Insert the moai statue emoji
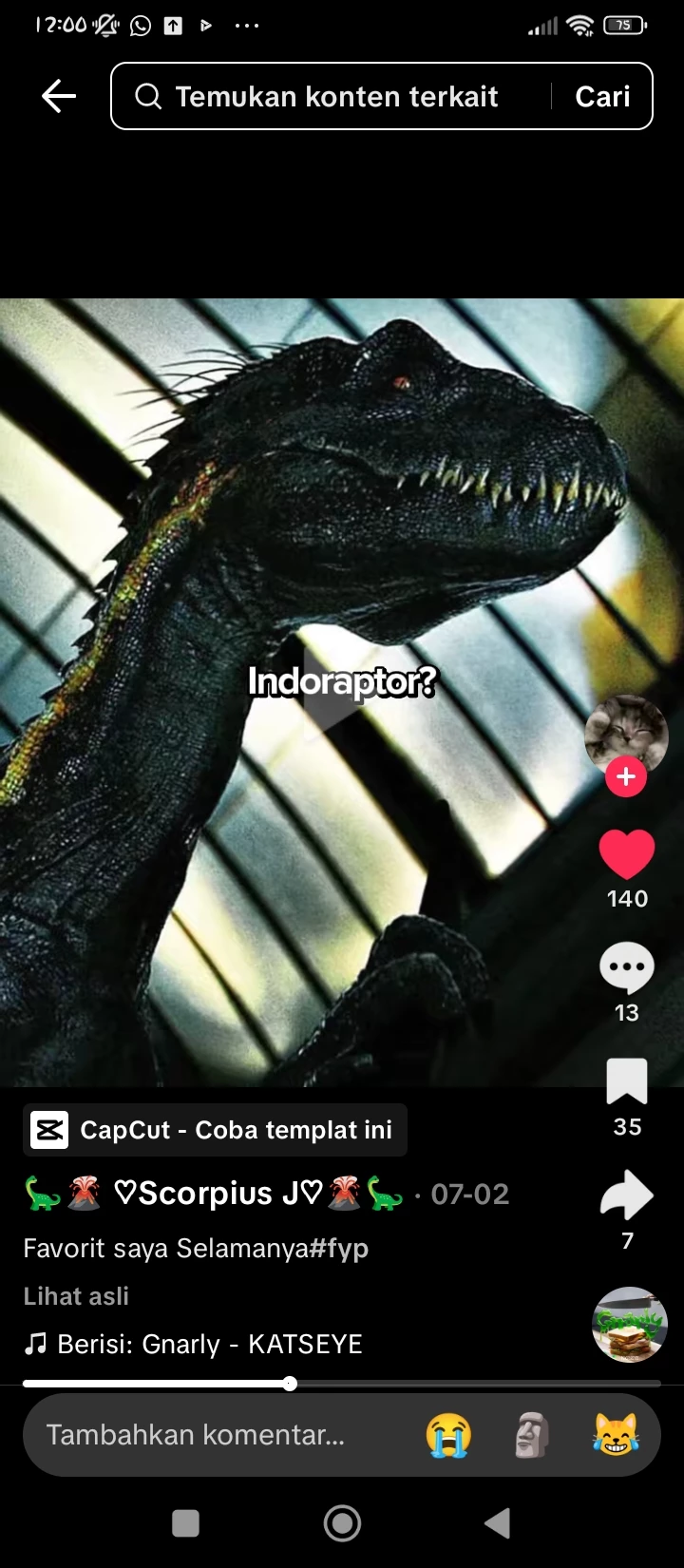This screenshot has width=684, height=1568. 532,1434
